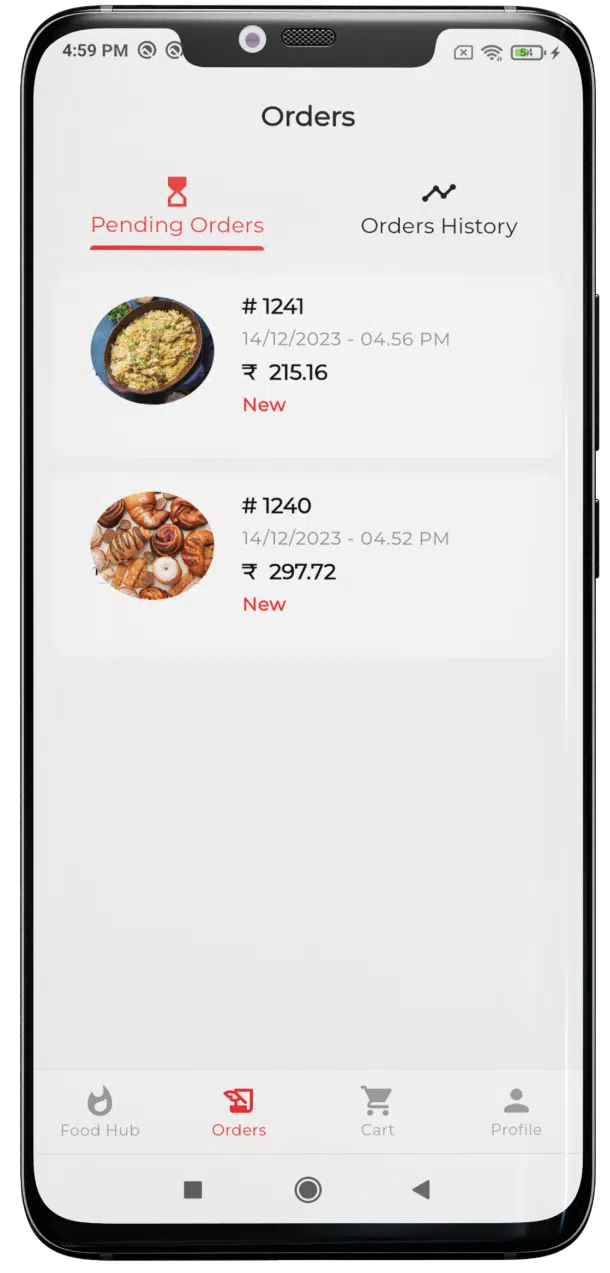Screen dimensions: 610x1273
Task: Select the Orders tab in bottom navigation
Action: click(239, 1112)
